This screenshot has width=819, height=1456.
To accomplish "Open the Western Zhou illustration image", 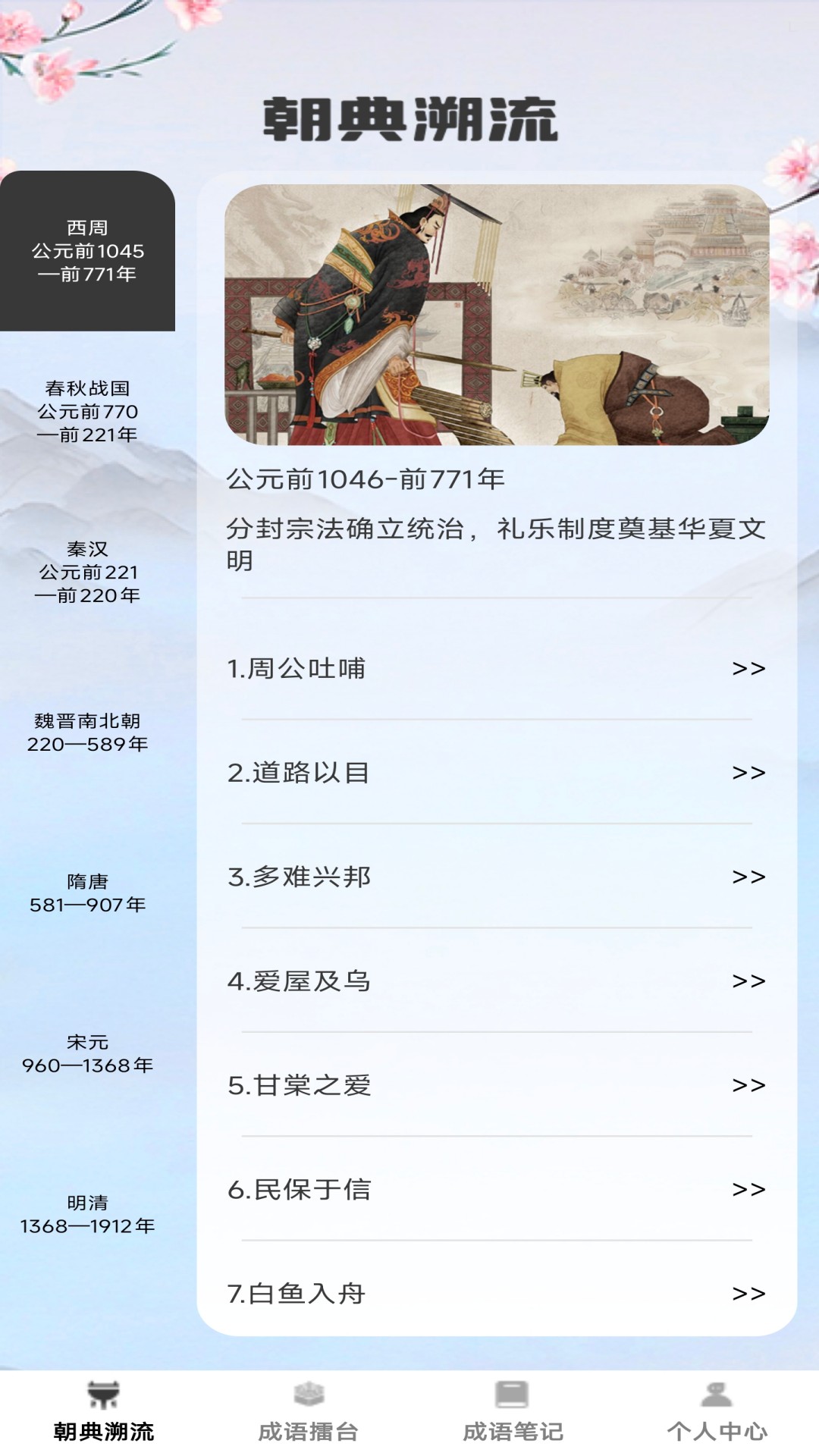I will [x=497, y=315].
